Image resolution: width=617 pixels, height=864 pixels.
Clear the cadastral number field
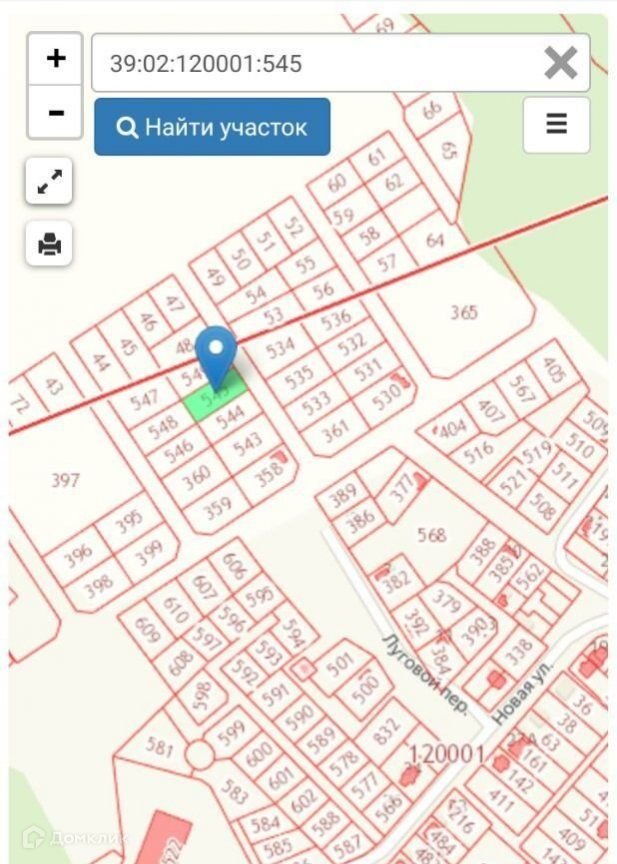coord(560,64)
